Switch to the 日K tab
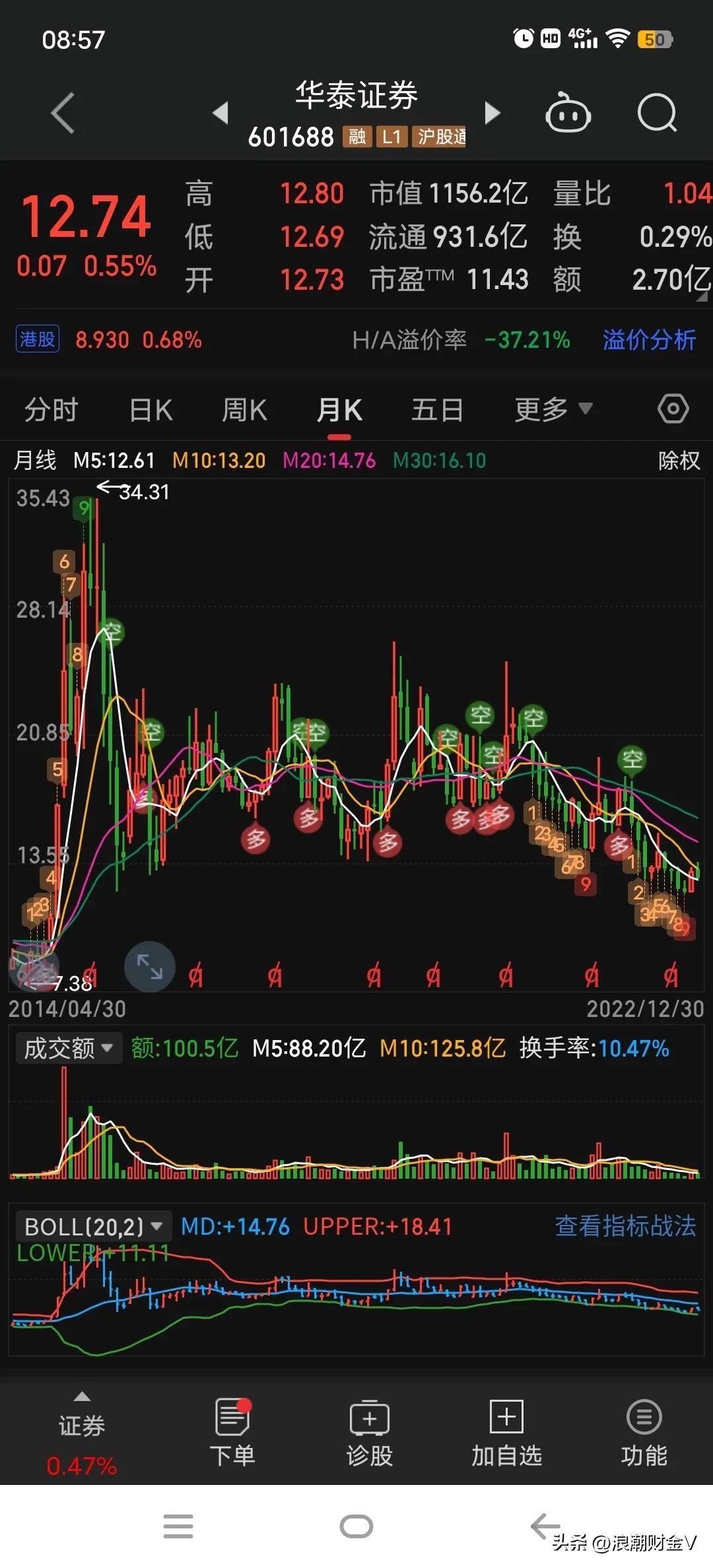The width and height of the screenshot is (713, 1568). pos(151,410)
